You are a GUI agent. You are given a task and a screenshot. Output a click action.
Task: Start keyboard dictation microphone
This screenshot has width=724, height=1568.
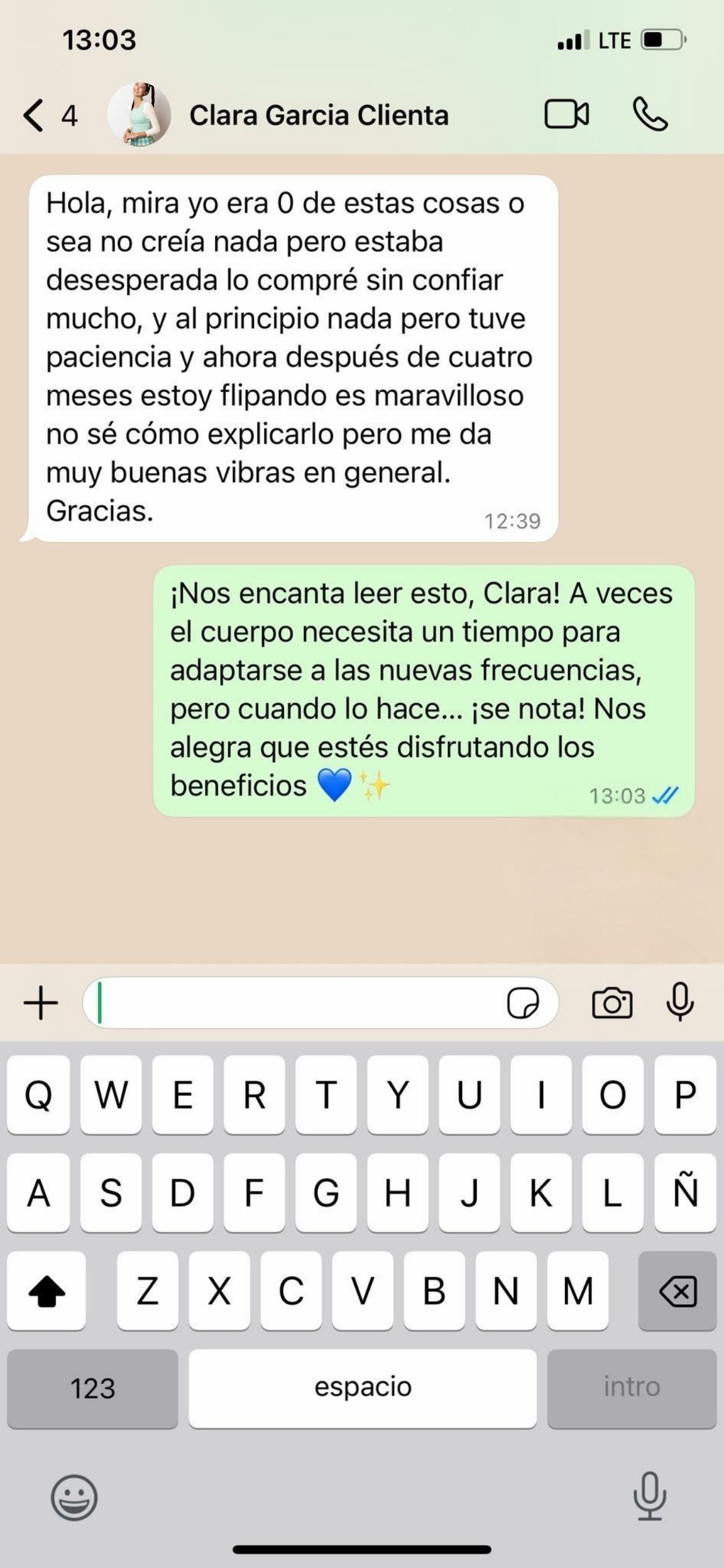click(x=649, y=1496)
